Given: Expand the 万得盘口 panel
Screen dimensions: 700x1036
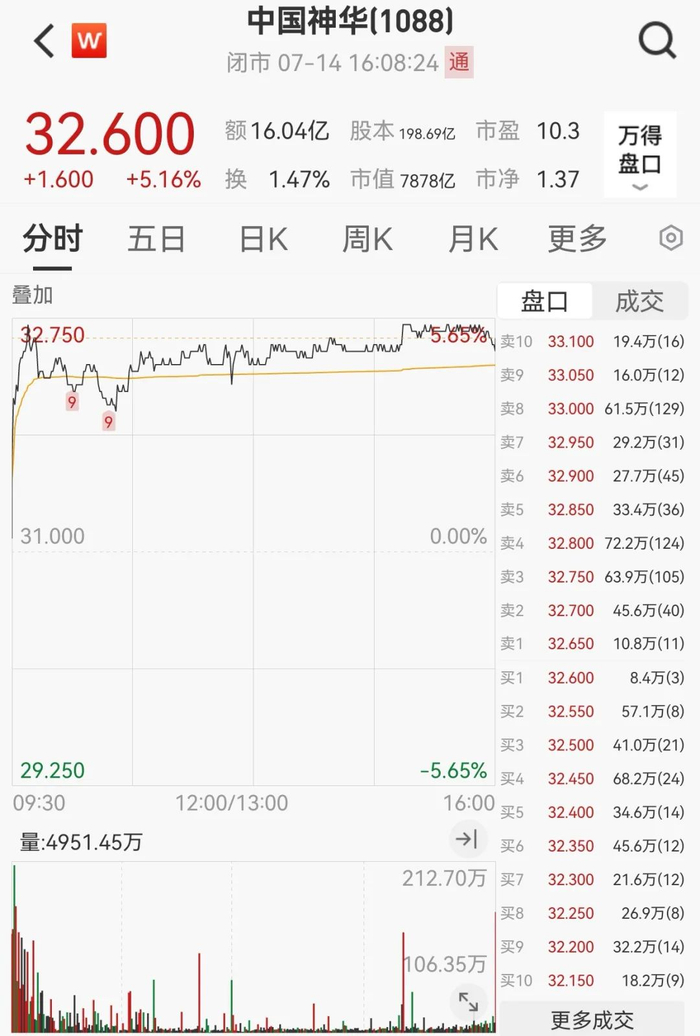Looking at the screenshot, I should coord(640,155).
